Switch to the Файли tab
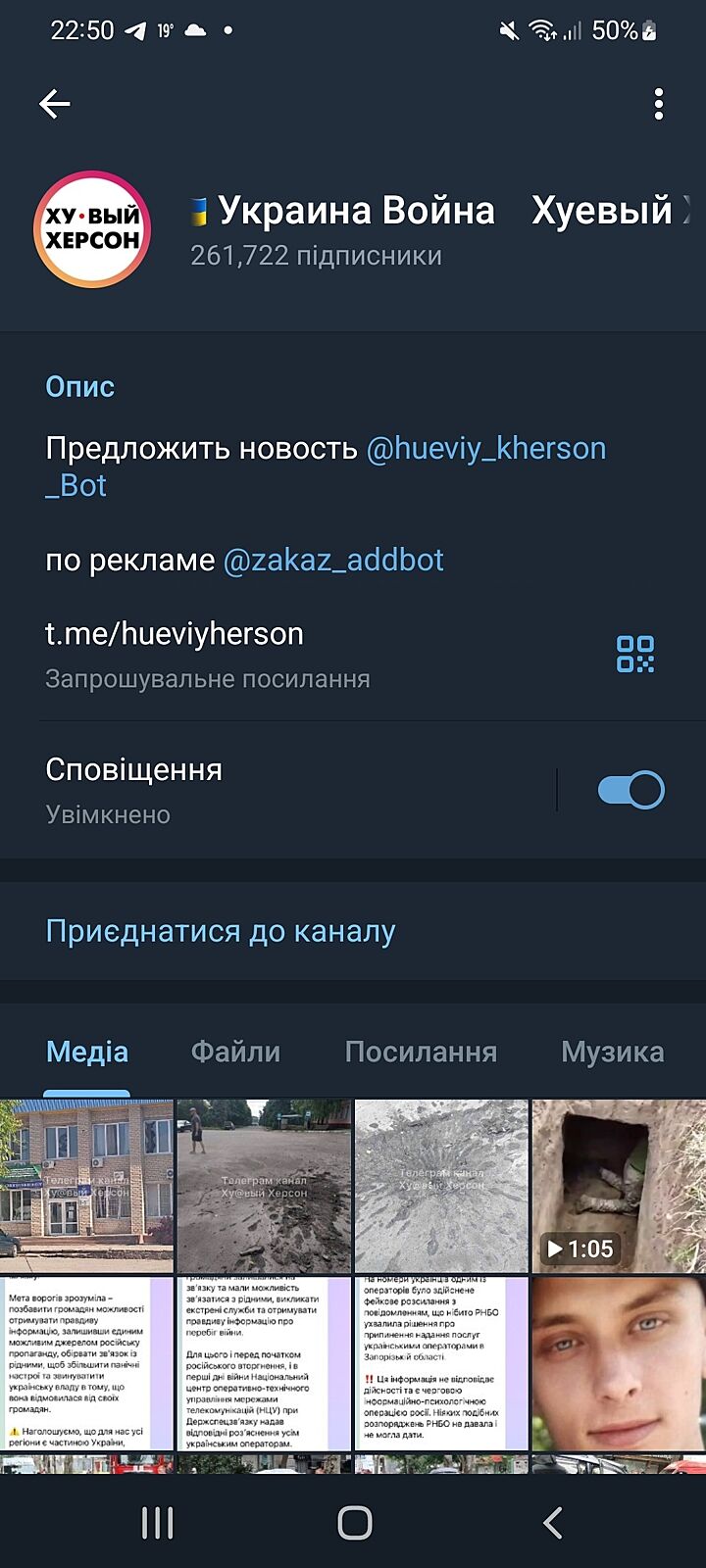706x1568 pixels. pos(235,1053)
